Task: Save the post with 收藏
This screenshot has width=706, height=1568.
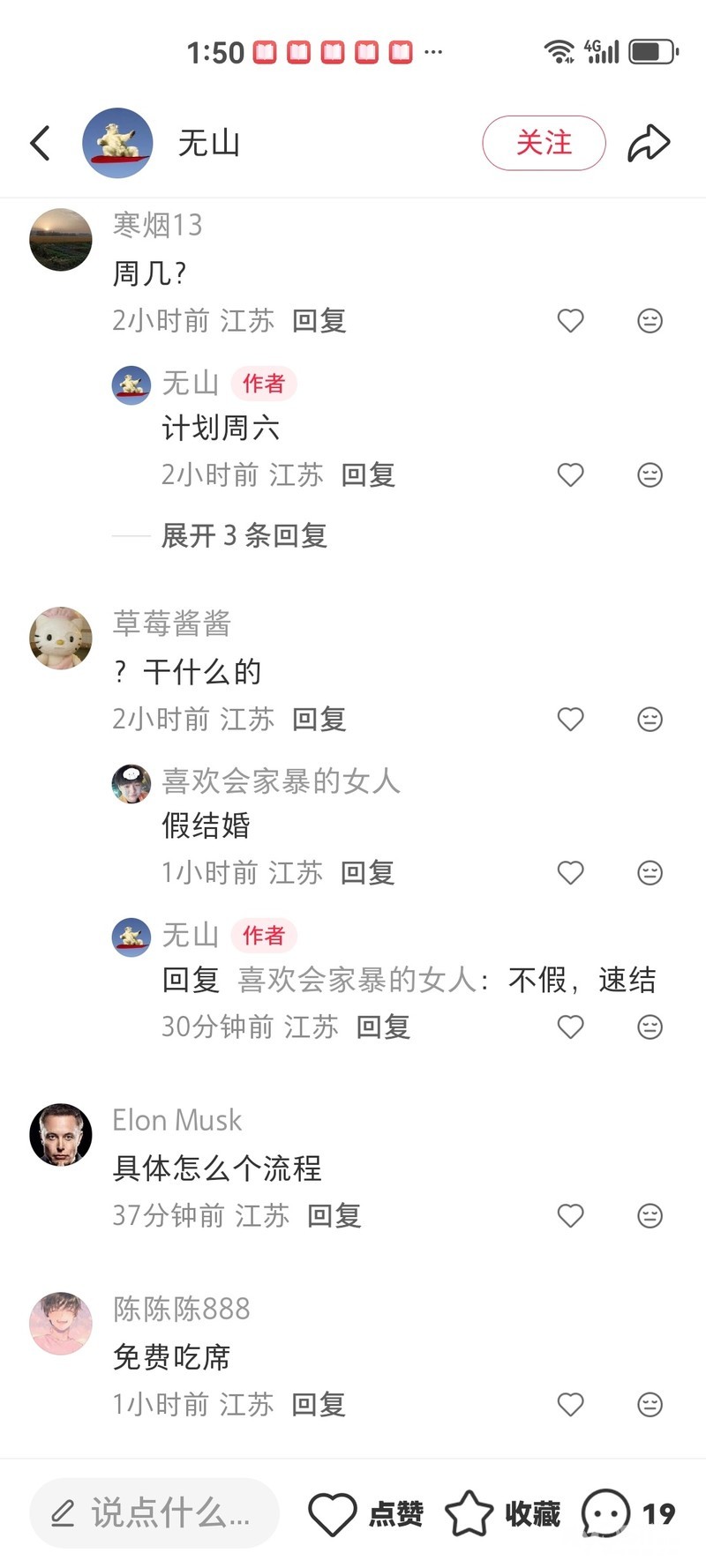Action: tap(503, 1514)
